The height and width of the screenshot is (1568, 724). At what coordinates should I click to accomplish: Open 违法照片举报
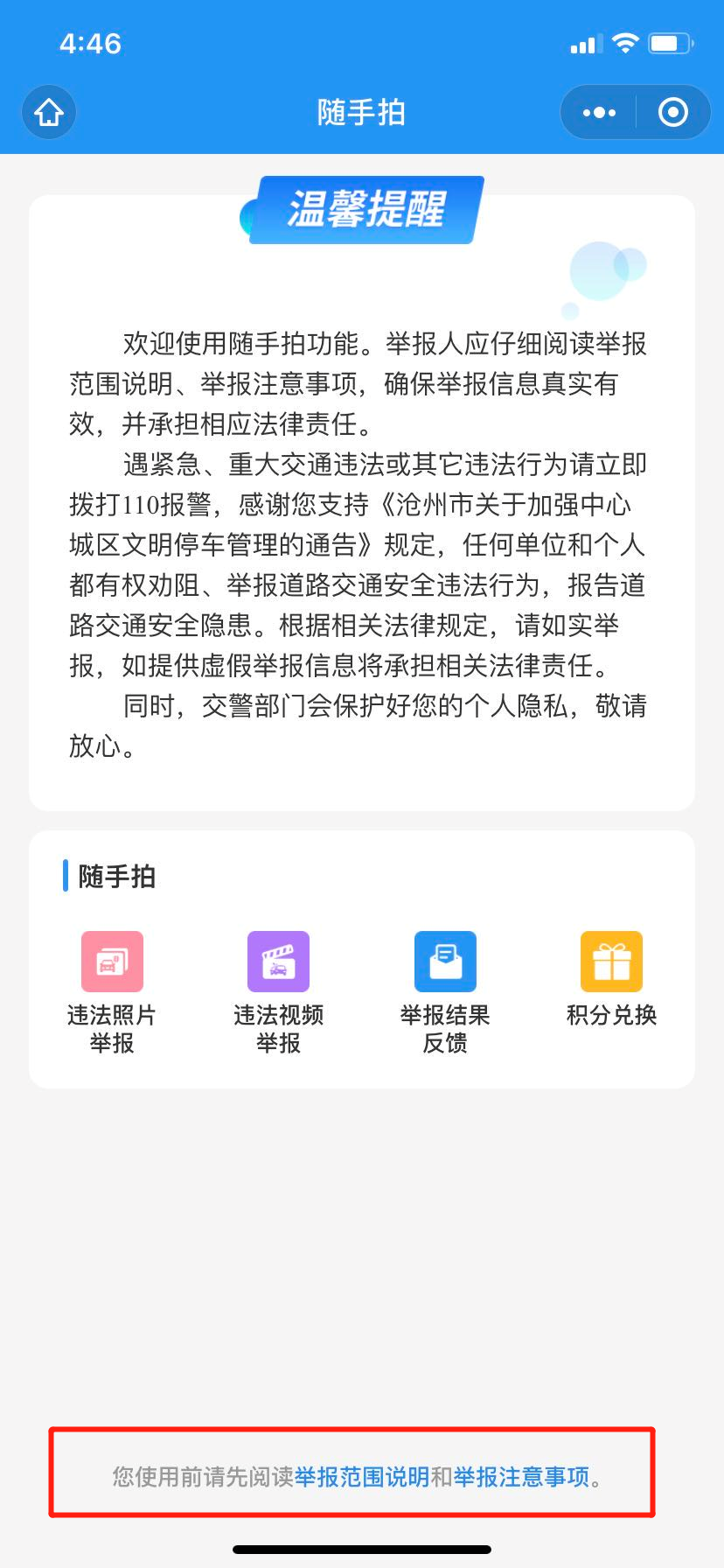[x=112, y=962]
